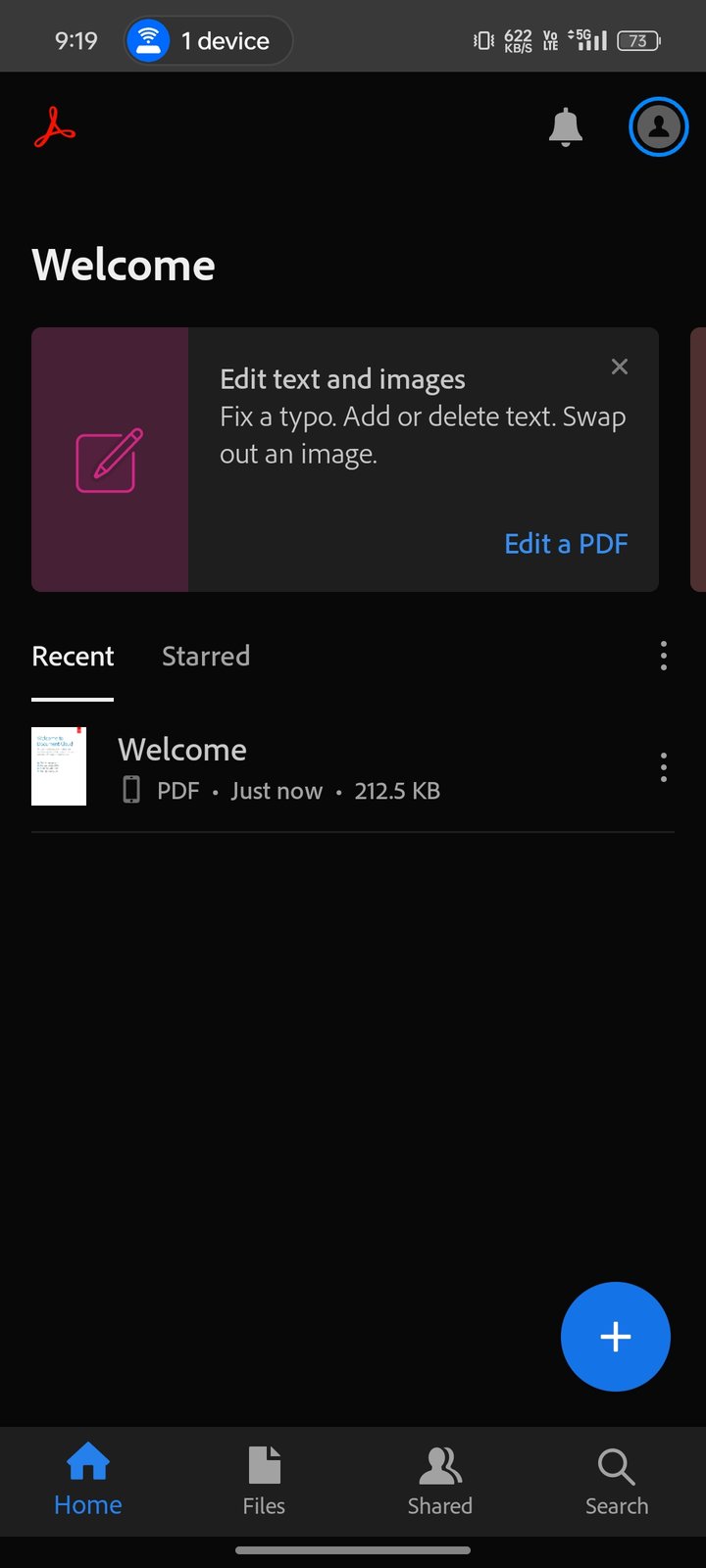Viewport: 706px width, 1568px height.
Task: Switch to the Starred tab
Action: coord(206,656)
